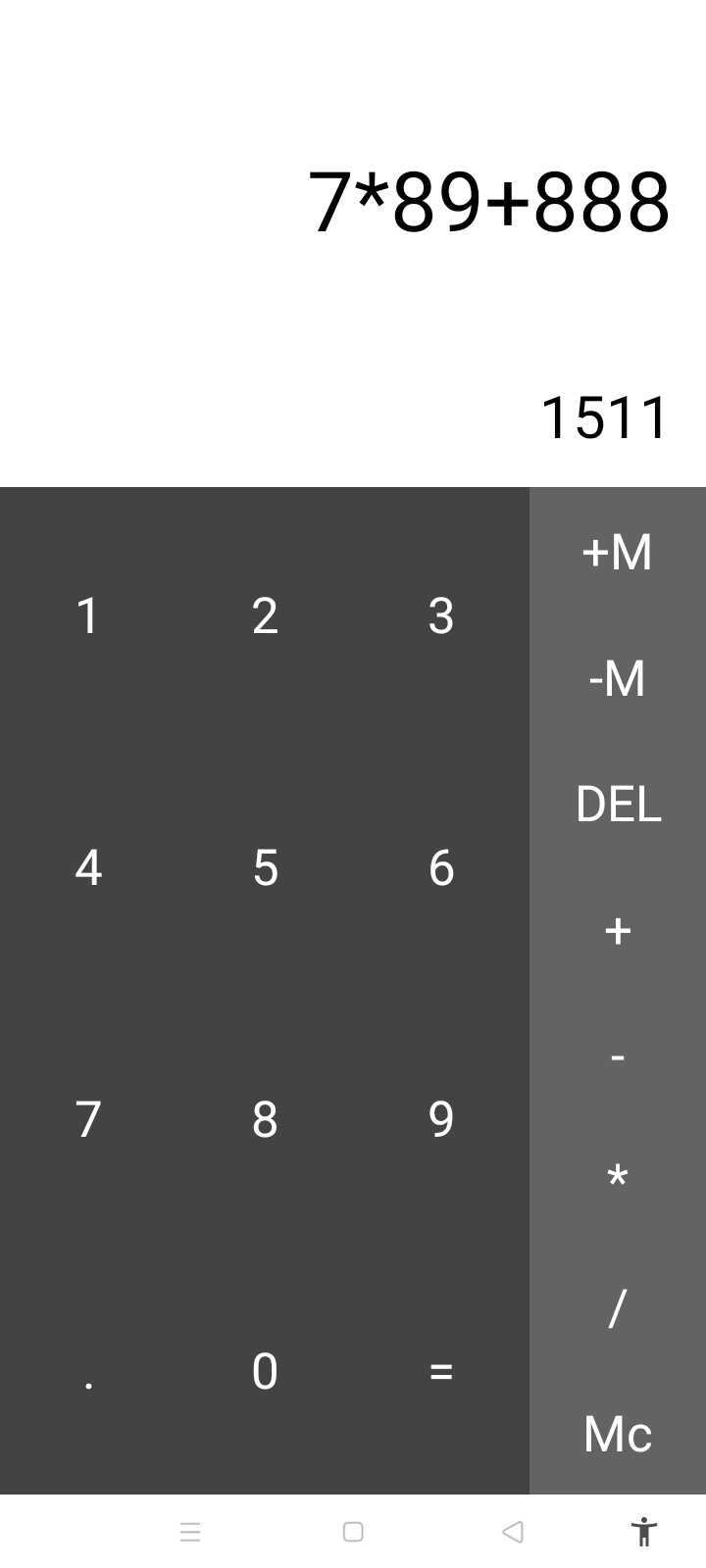Image resolution: width=706 pixels, height=1568 pixels.
Task: Subtract from memory with -M
Action: point(617,677)
